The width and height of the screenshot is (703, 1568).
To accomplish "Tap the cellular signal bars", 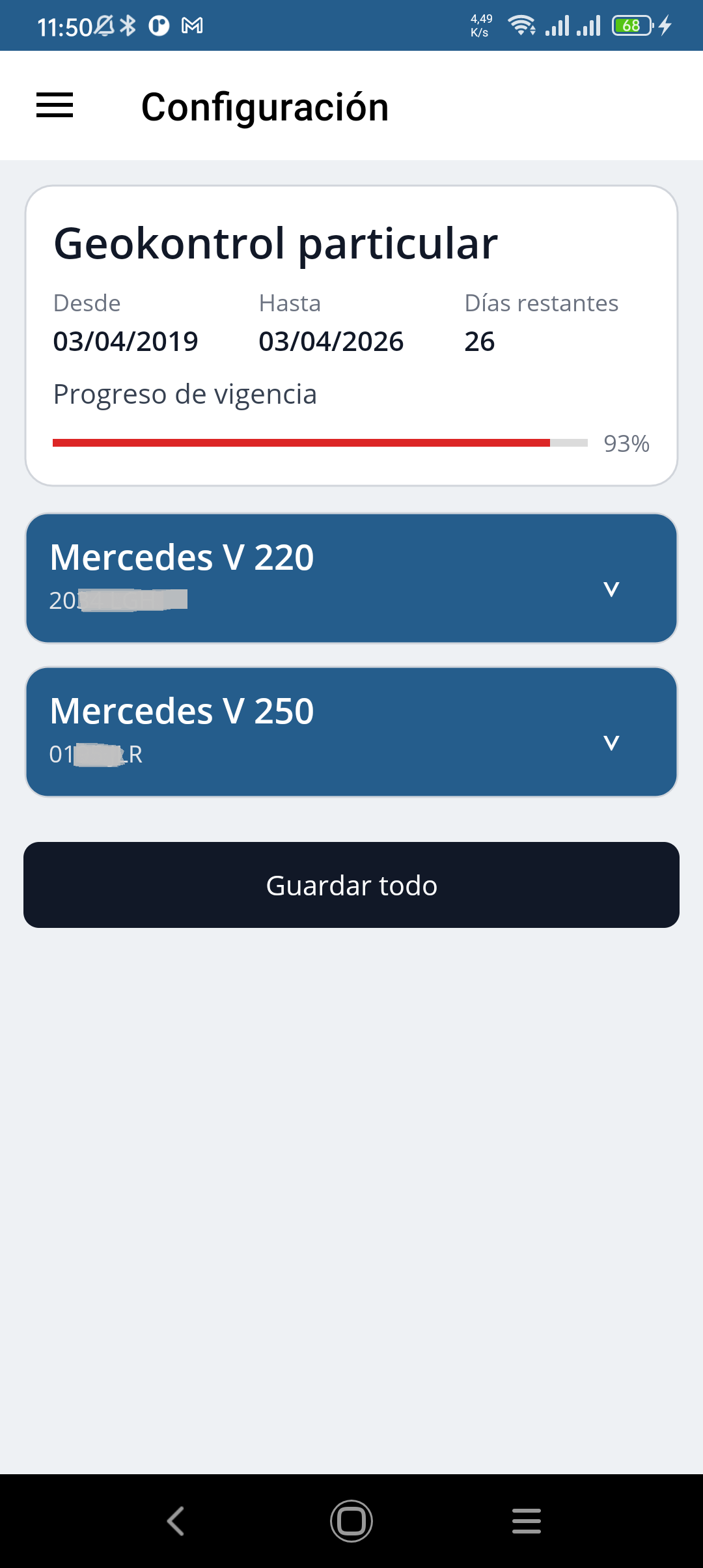I will (x=560, y=25).
